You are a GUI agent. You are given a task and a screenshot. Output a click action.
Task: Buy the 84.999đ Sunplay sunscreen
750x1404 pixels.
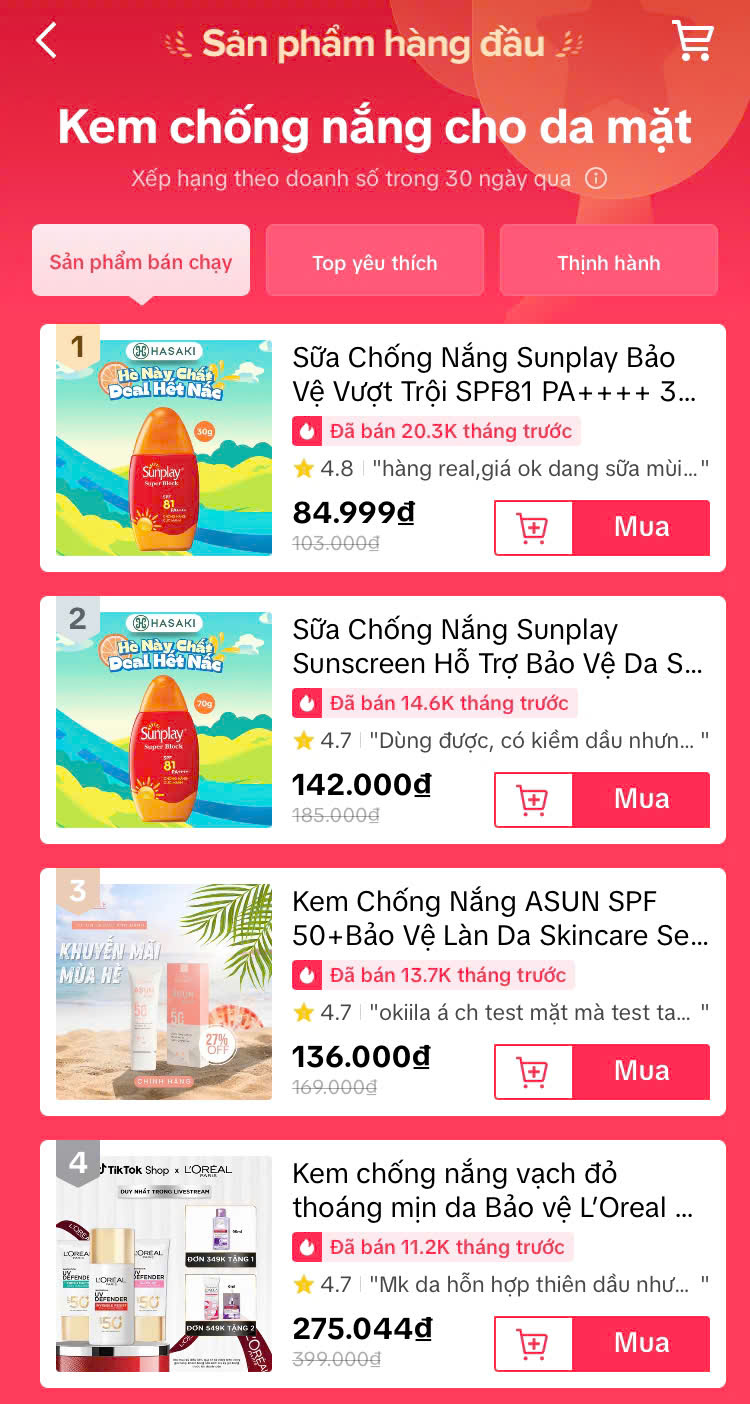point(641,528)
